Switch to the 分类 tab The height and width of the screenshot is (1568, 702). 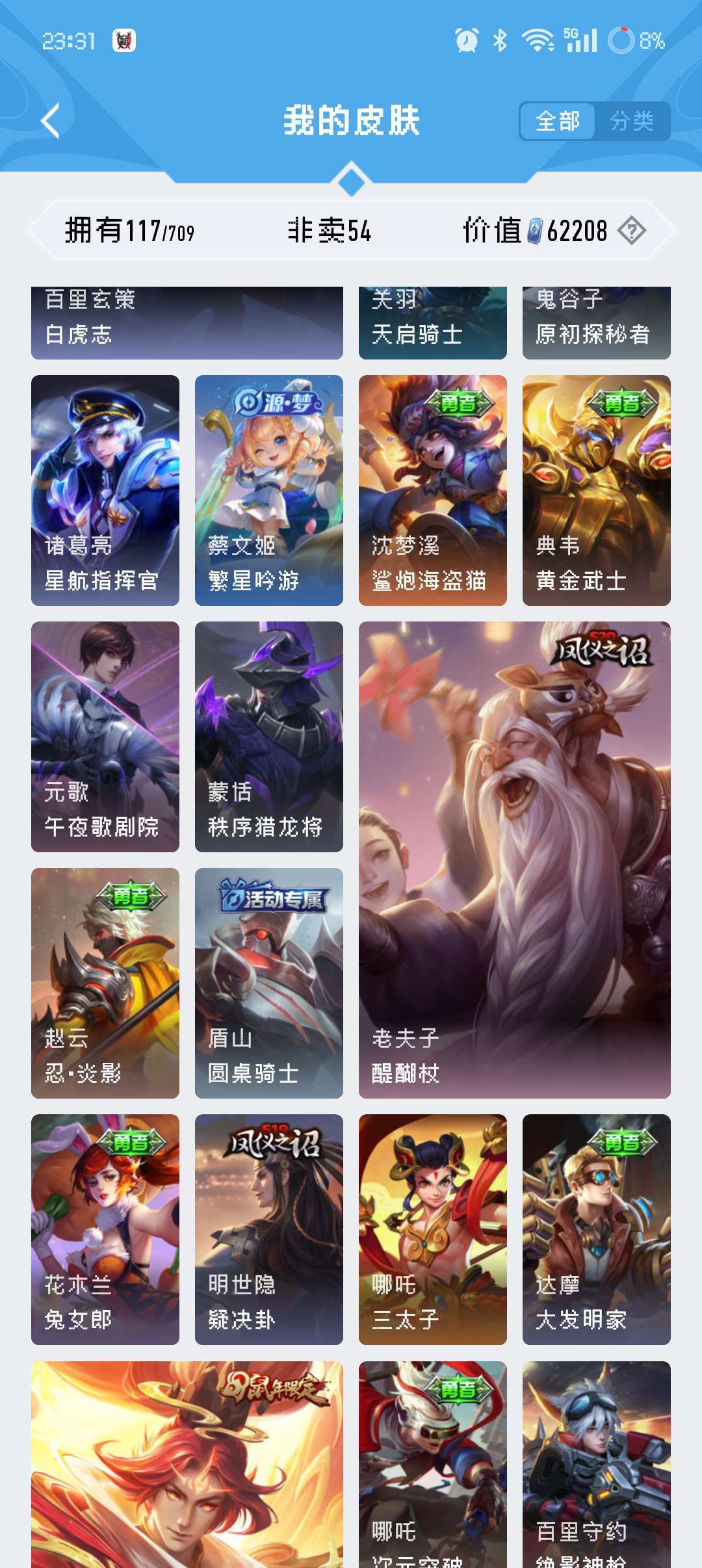click(x=632, y=121)
